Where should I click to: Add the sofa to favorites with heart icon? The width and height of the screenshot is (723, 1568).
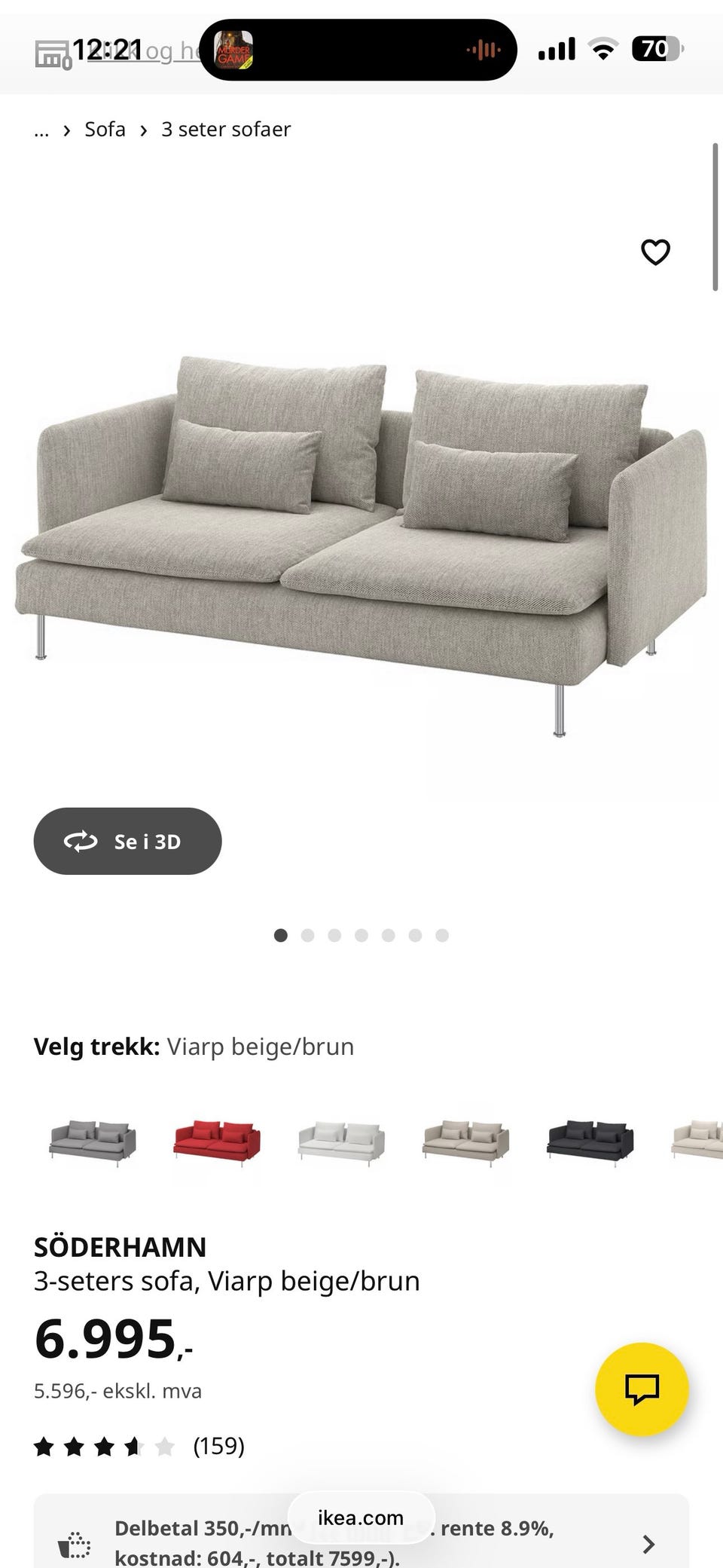(x=656, y=253)
